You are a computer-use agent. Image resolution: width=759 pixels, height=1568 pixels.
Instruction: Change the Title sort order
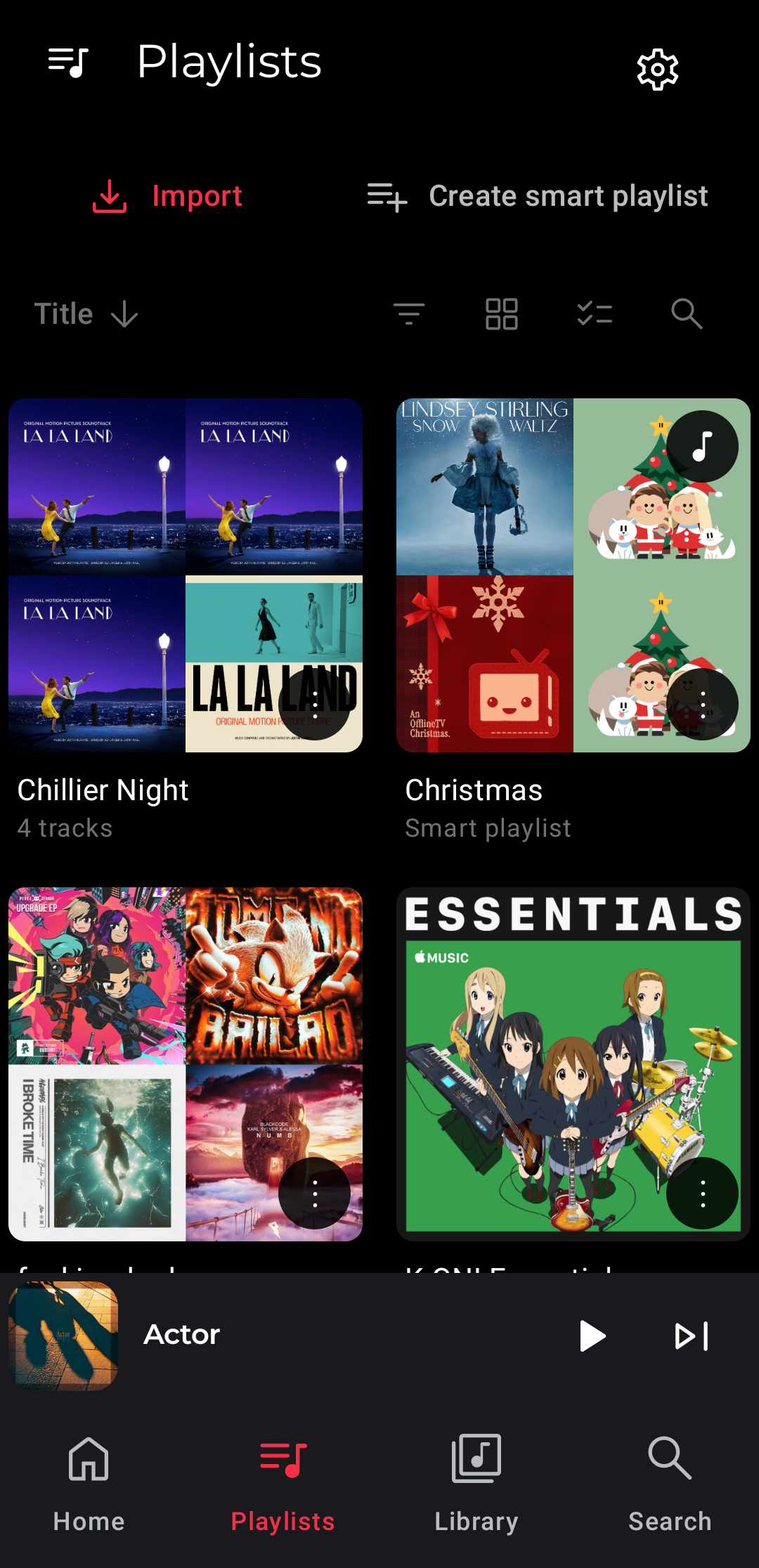click(x=86, y=314)
